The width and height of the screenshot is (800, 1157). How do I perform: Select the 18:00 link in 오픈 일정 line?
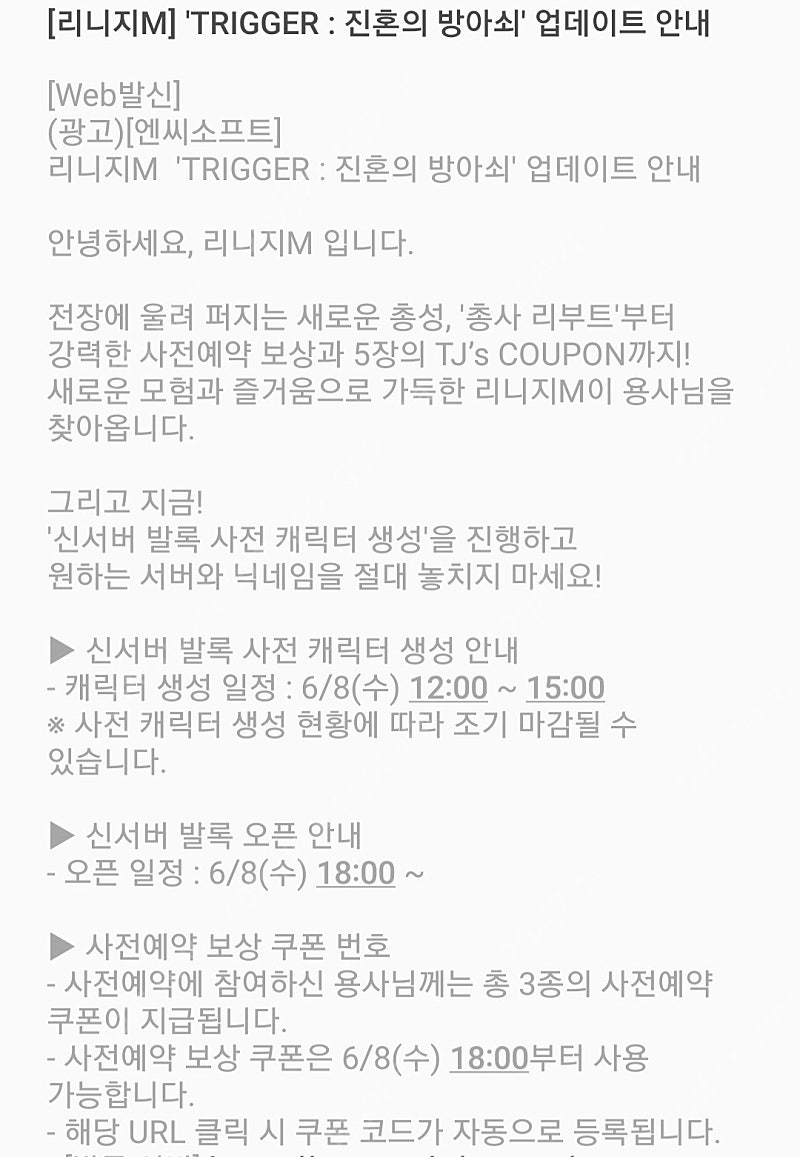point(356,873)
